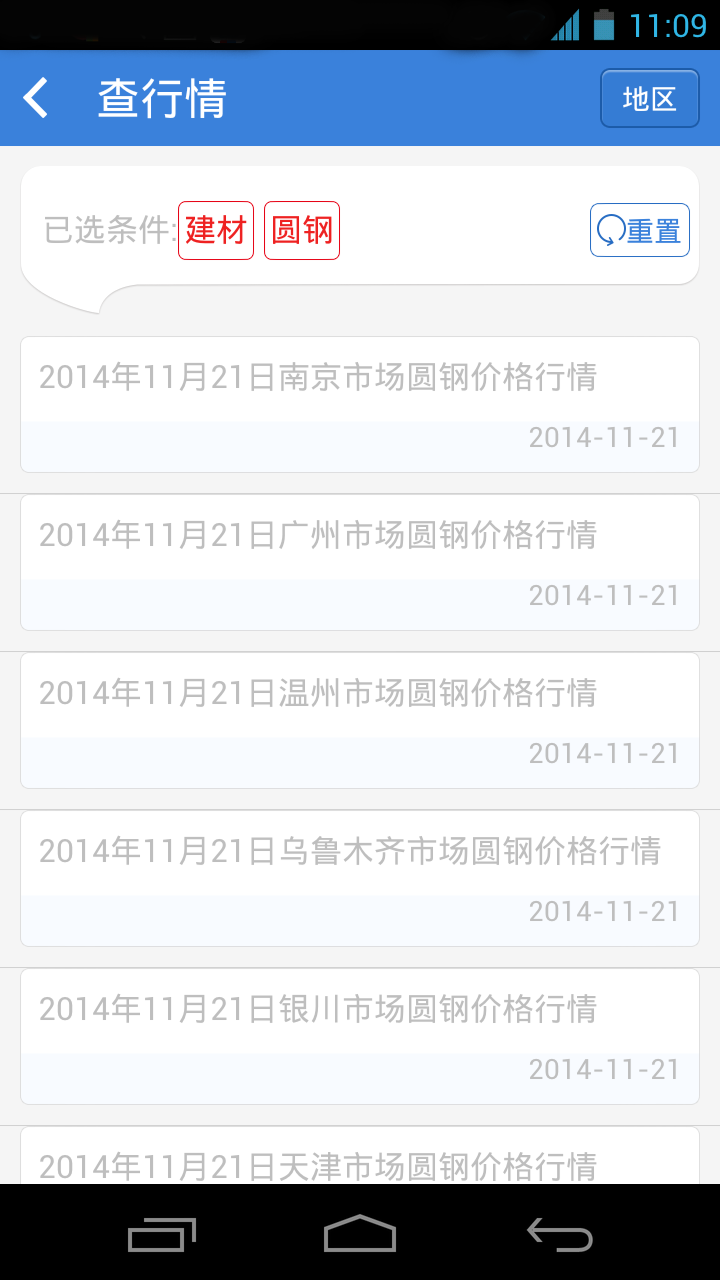
Task: Open 广州市场圆钢价格行情 entry
Action: 360,562
